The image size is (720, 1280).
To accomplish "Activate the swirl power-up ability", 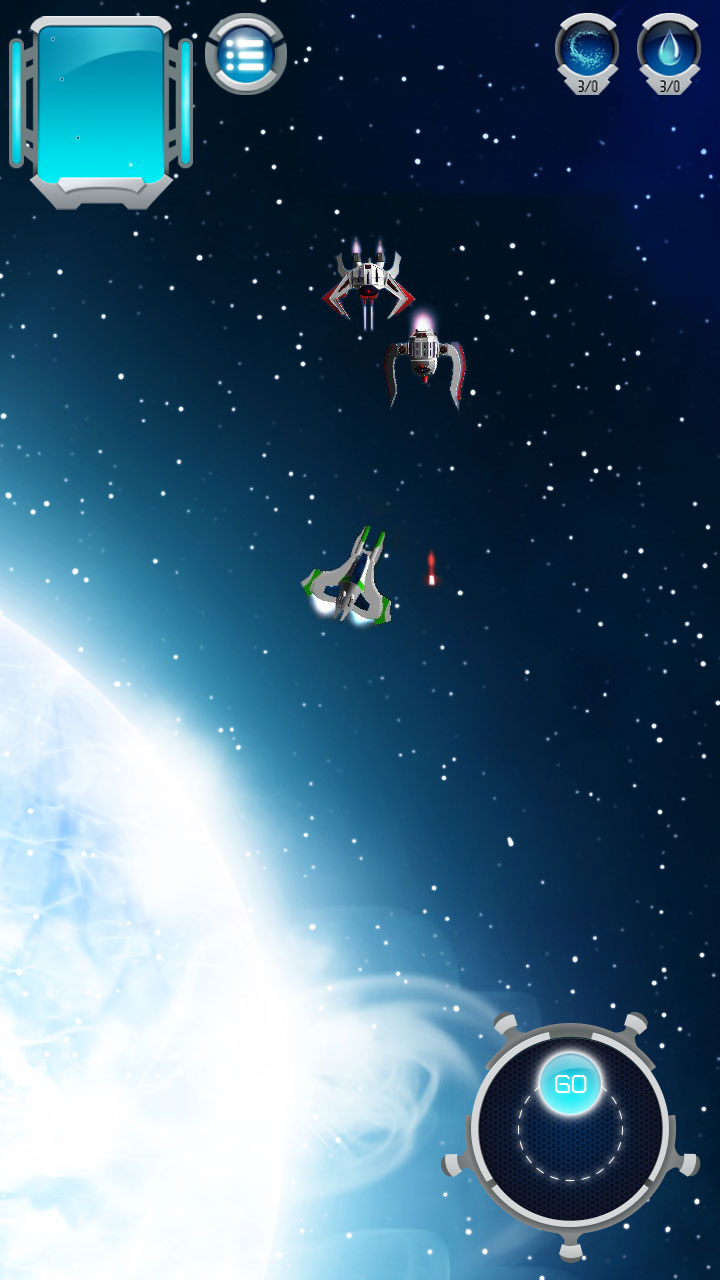I will pyautogui.click(x=587, y=53).
